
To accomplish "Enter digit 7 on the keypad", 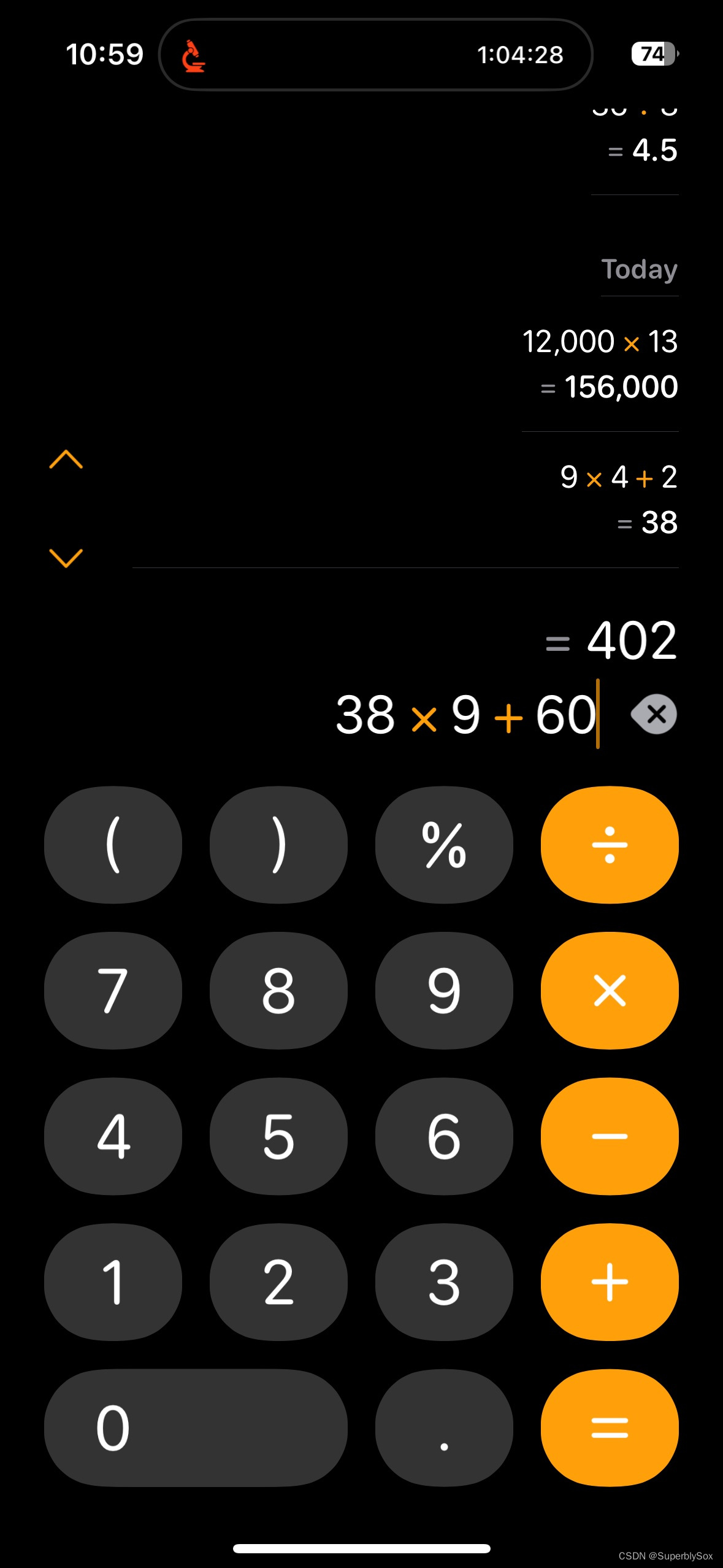I will (x=113, y=991).
